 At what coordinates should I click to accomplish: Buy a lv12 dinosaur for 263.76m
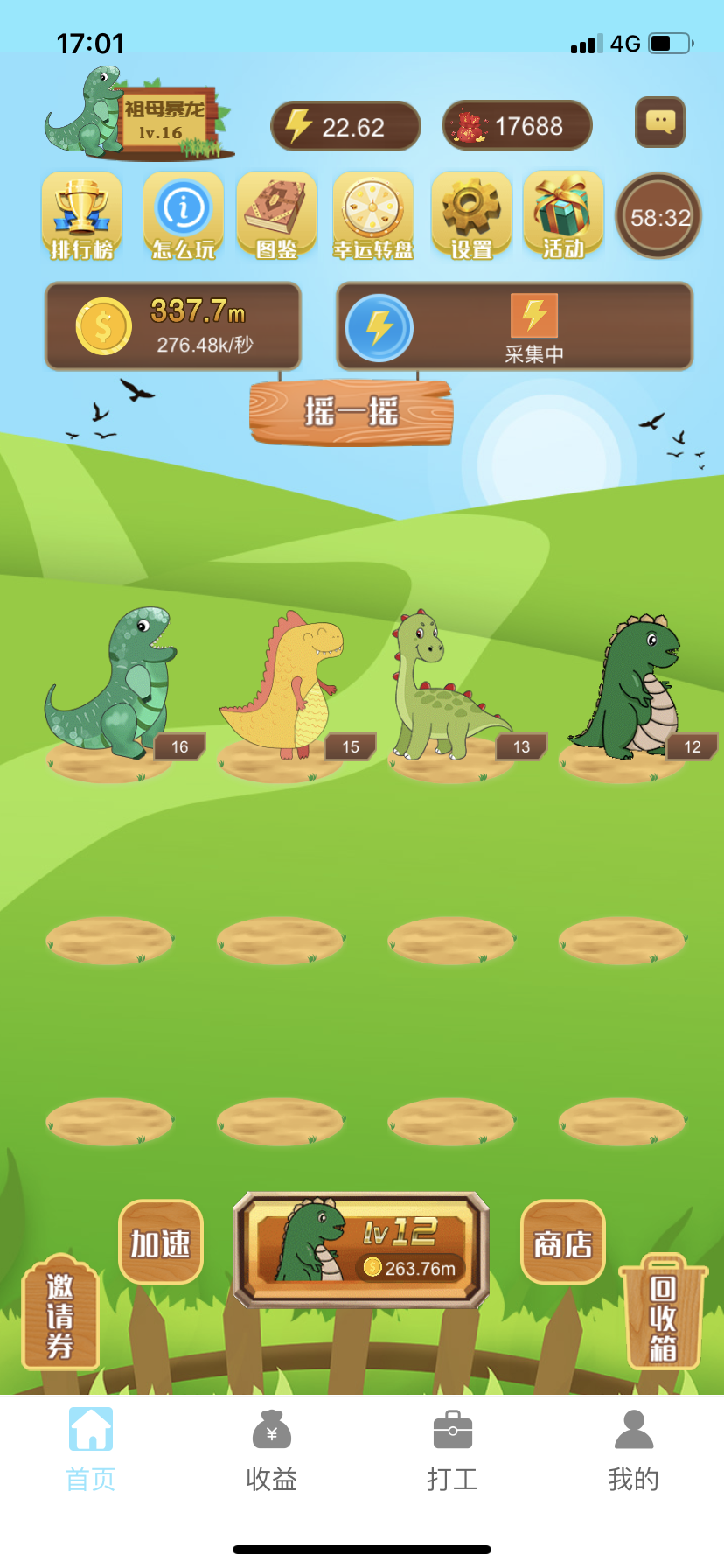[x=361, y=1249]
